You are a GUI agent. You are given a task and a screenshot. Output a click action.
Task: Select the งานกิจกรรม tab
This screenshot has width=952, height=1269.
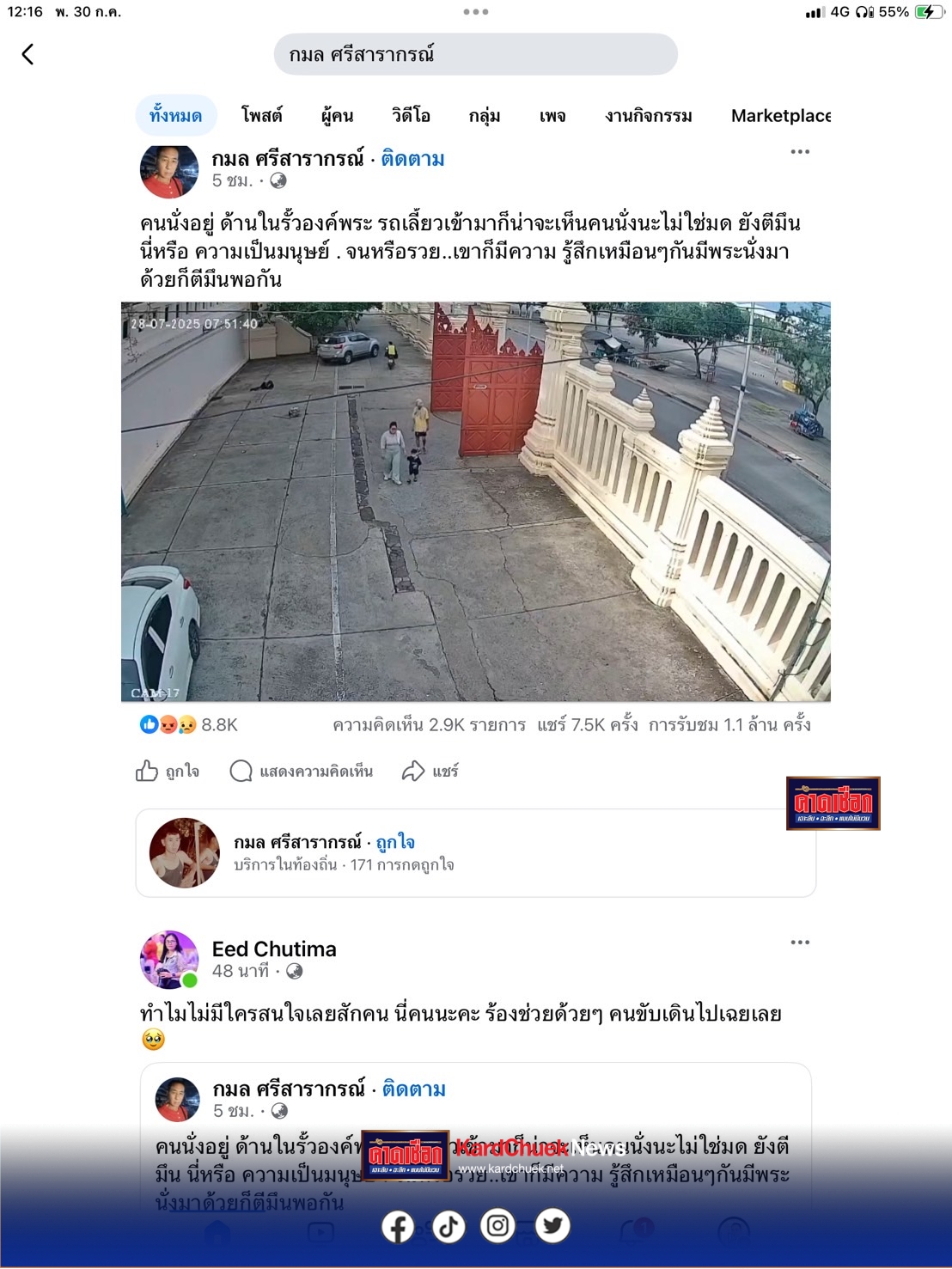648,116
